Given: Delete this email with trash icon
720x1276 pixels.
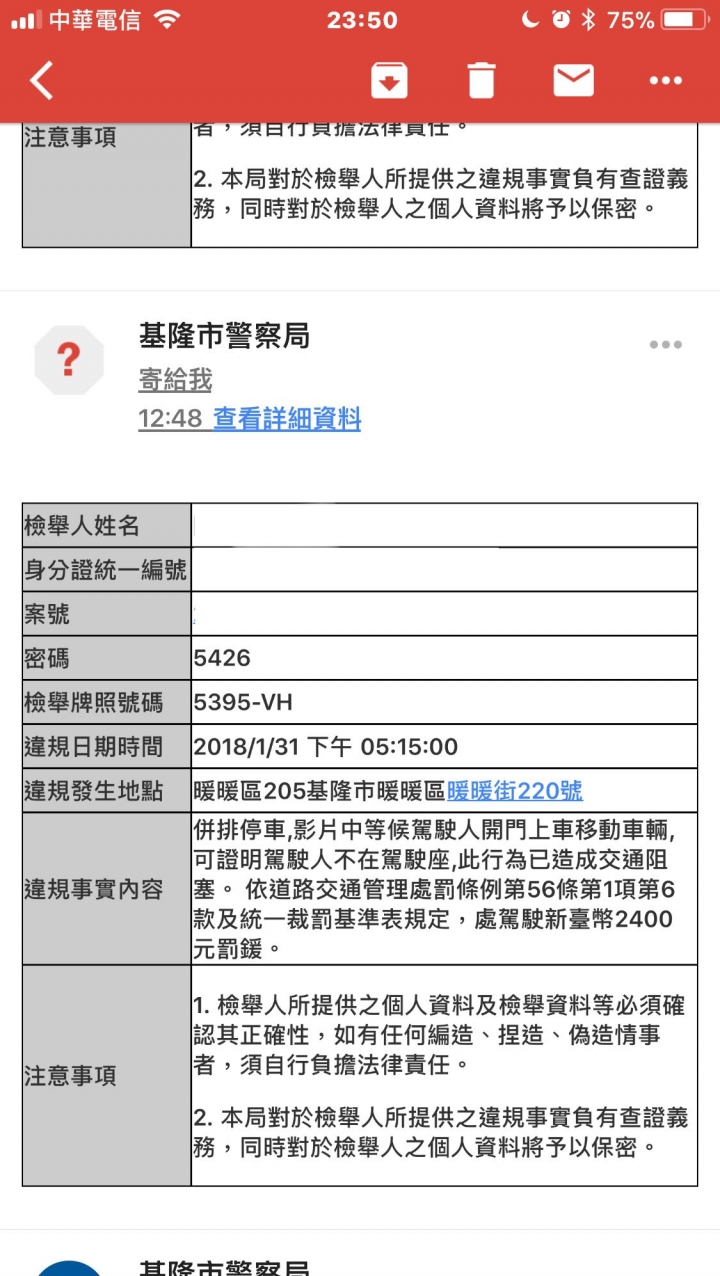Looking at the screenshot, I should click(481, 80).
